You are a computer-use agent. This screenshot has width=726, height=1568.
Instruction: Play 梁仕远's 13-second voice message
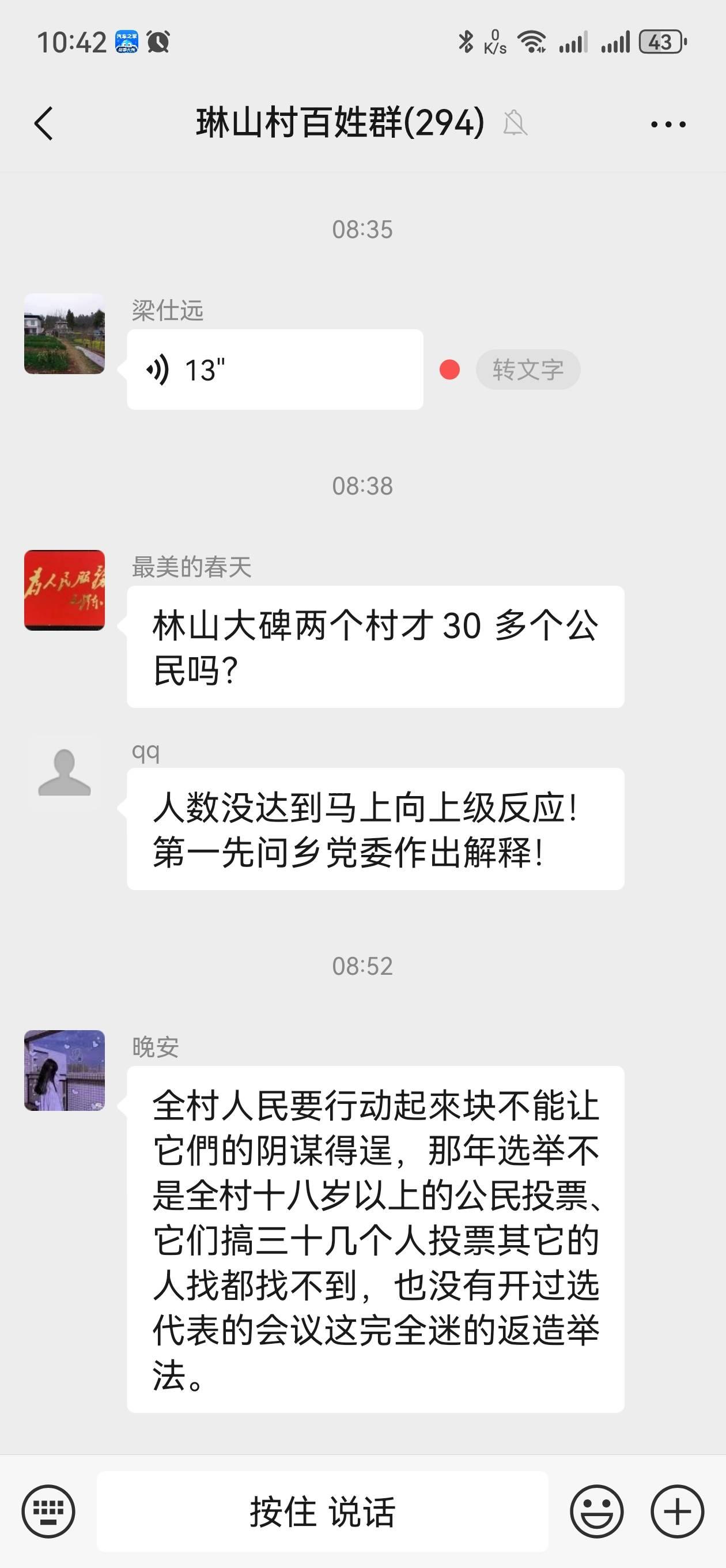pos(274,370)
